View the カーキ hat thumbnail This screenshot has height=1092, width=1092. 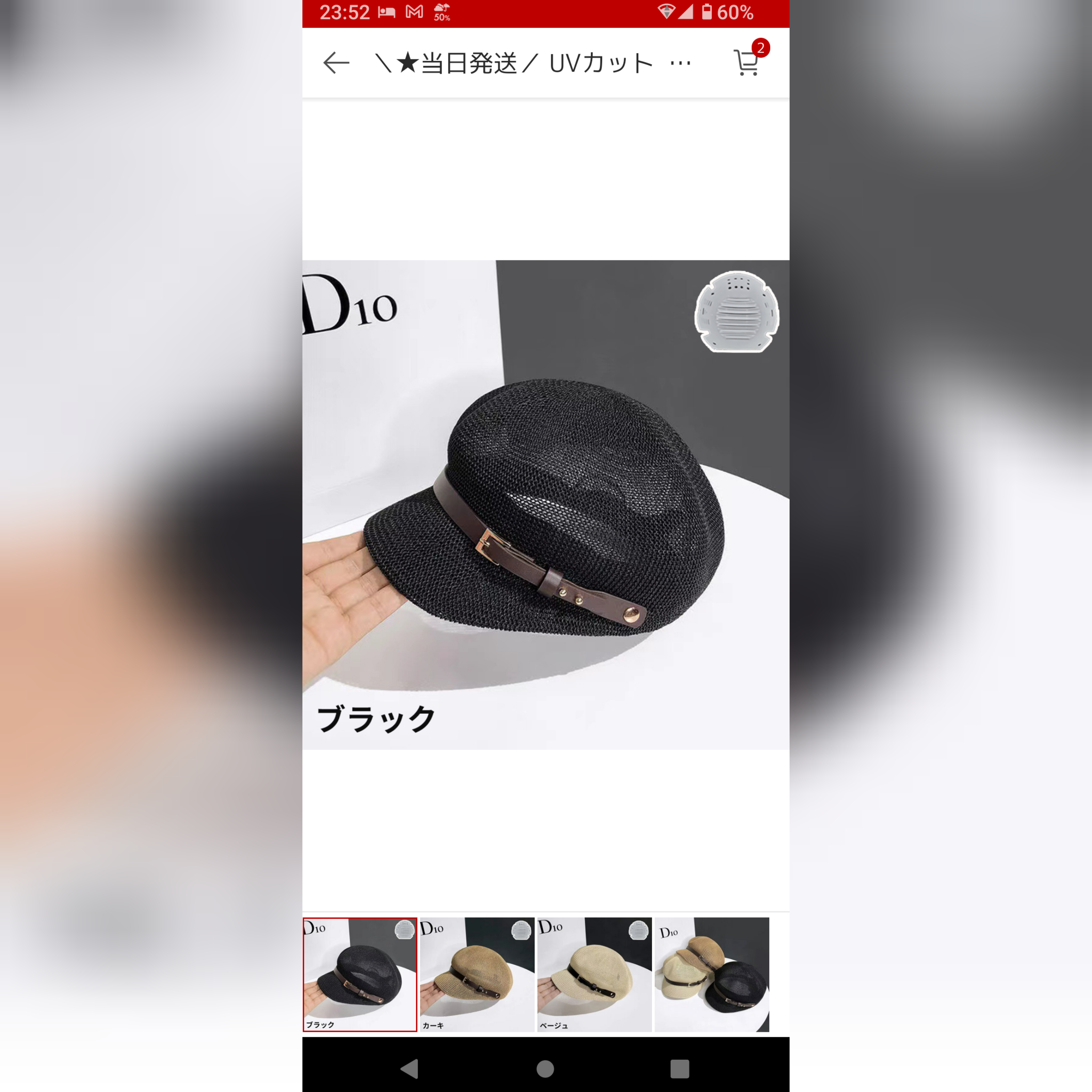477,974
